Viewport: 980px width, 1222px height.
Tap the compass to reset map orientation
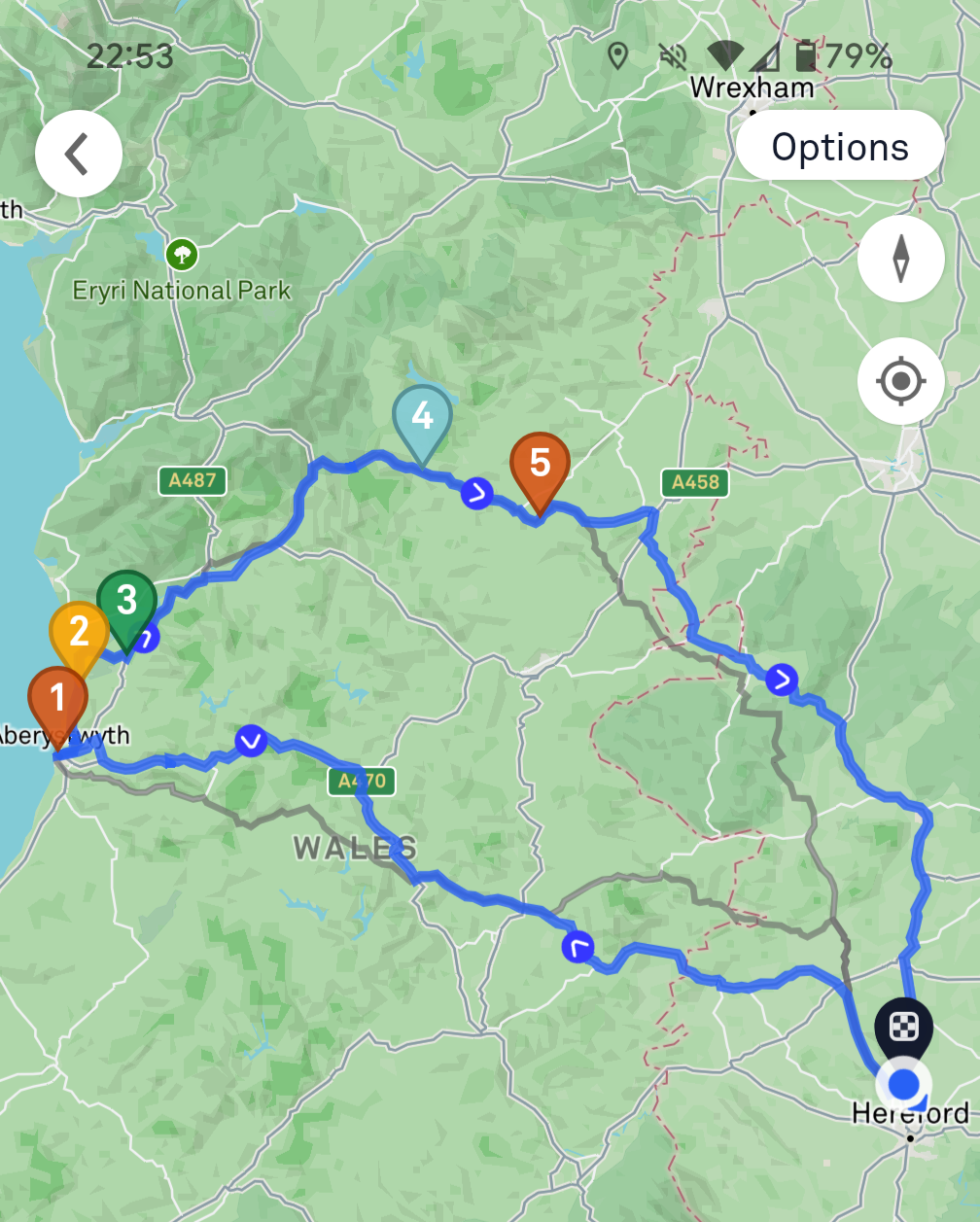[900, 259]
